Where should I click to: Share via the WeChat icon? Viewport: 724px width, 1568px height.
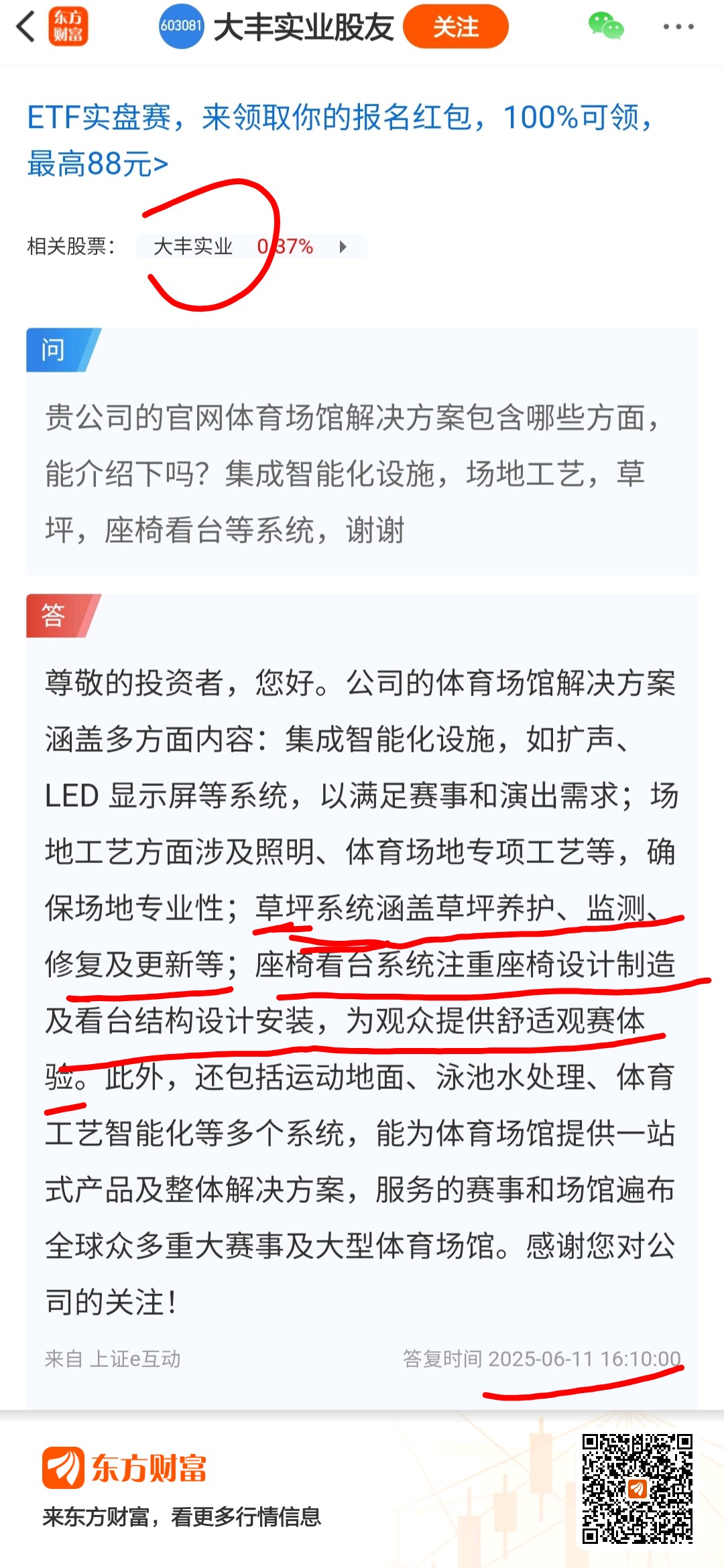[x=605, y=27]
